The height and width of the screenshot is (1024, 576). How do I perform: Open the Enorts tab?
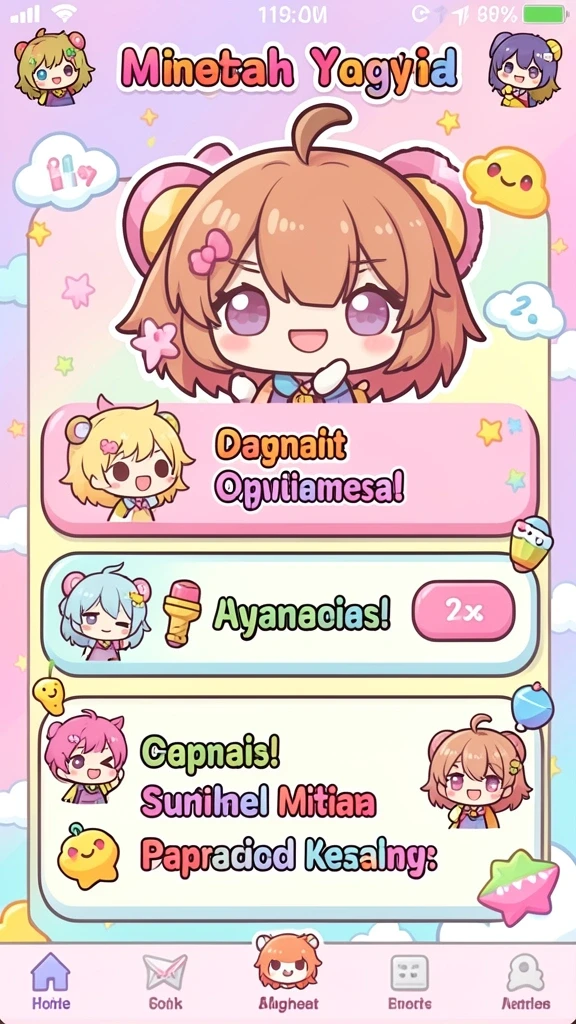click(x=409, y=981)
